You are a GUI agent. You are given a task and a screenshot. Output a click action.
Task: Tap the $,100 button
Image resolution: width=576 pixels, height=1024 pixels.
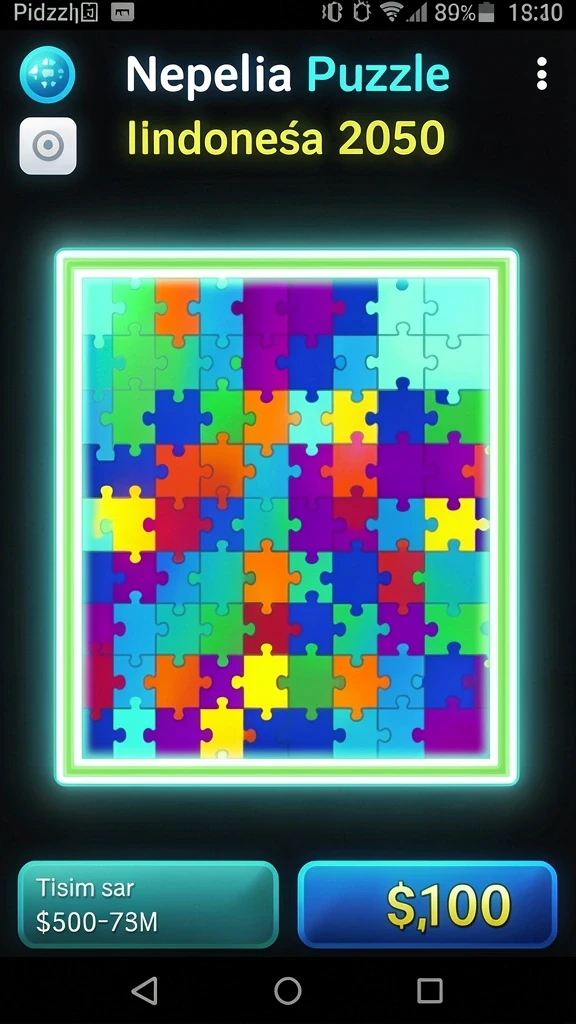point(428,904)
